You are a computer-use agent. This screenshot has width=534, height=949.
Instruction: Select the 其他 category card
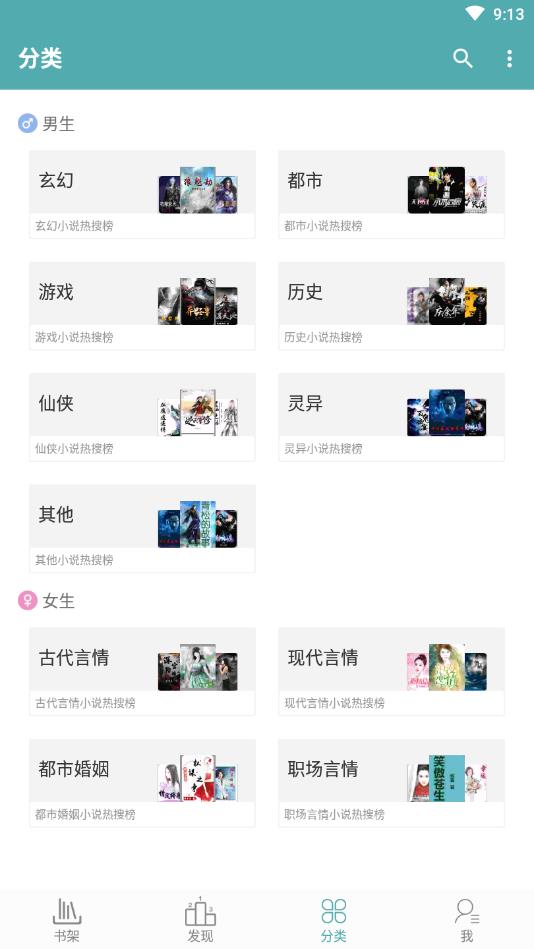(142, 528)
